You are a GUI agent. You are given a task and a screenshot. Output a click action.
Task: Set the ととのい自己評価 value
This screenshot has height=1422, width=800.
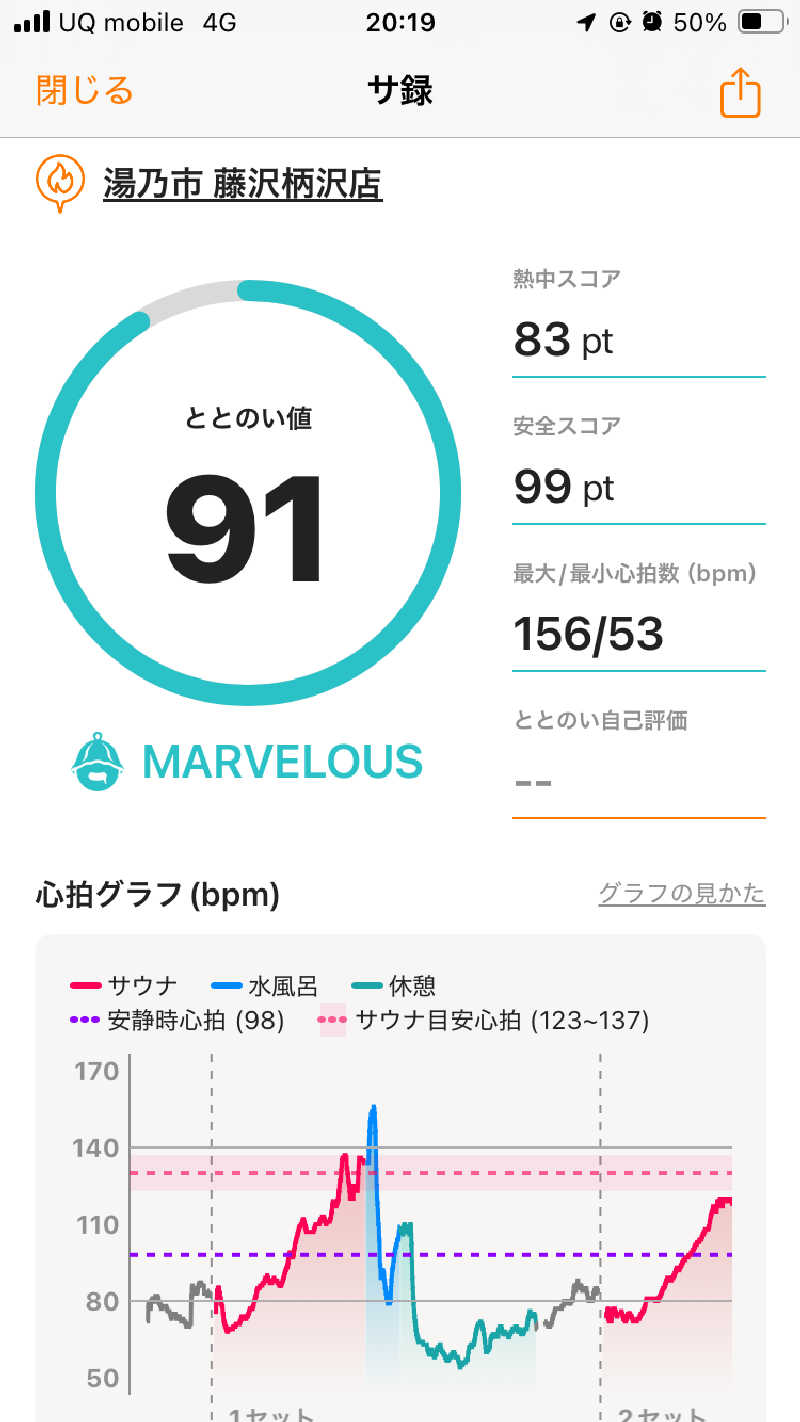[x=638, y=780]
